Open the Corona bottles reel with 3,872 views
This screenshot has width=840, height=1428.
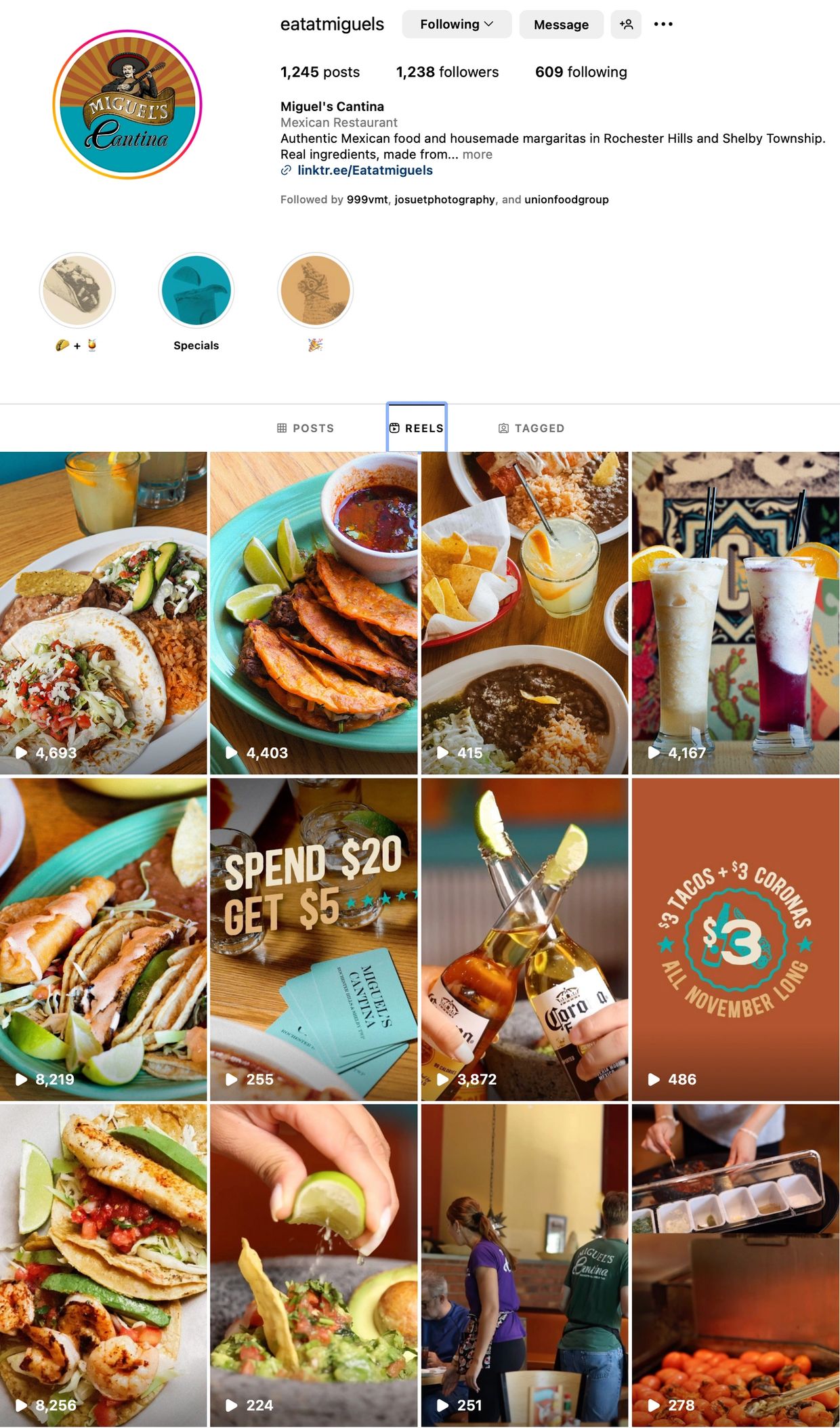524,939
